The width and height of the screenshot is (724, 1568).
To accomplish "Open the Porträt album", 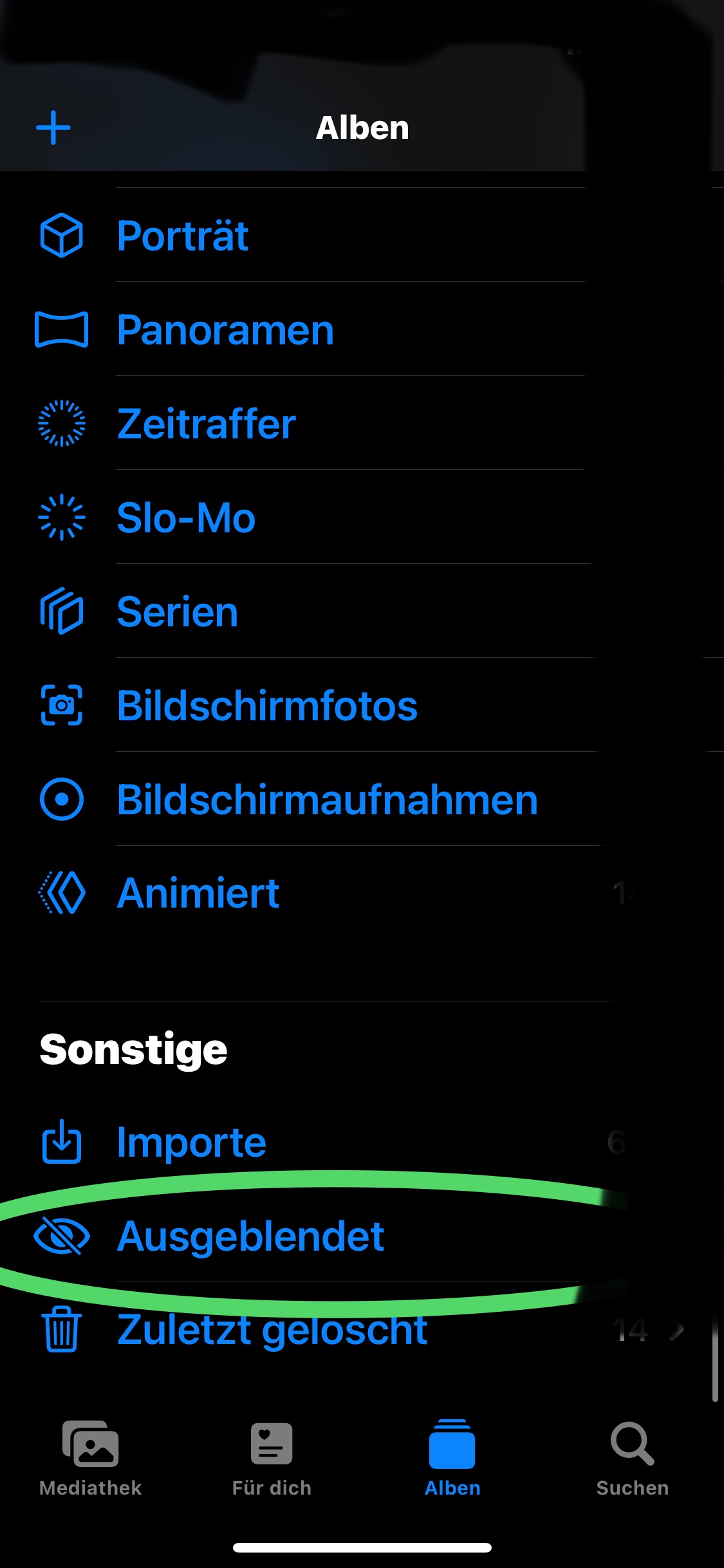I will [183, 236].
